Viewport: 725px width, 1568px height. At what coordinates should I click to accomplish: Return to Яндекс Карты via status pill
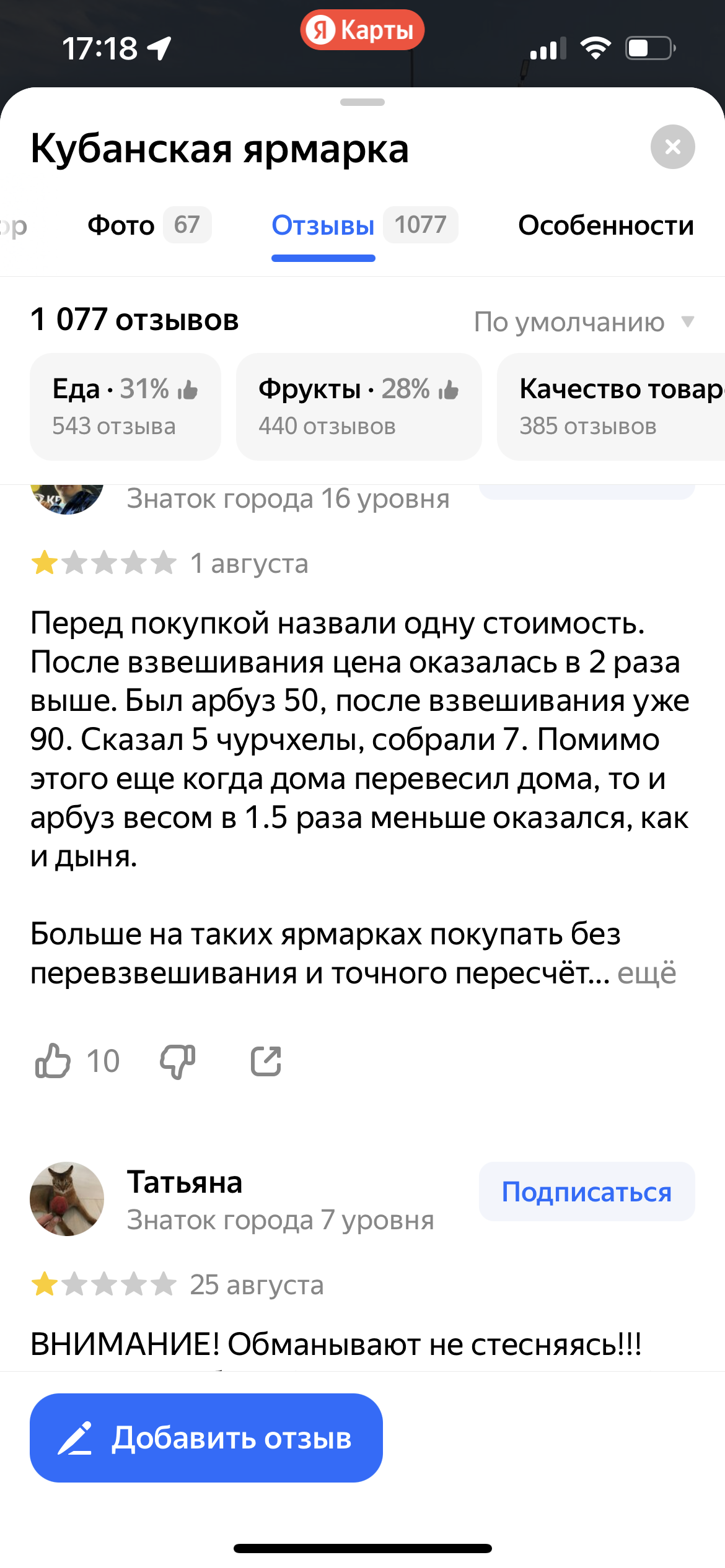click(x=362, y=30)
